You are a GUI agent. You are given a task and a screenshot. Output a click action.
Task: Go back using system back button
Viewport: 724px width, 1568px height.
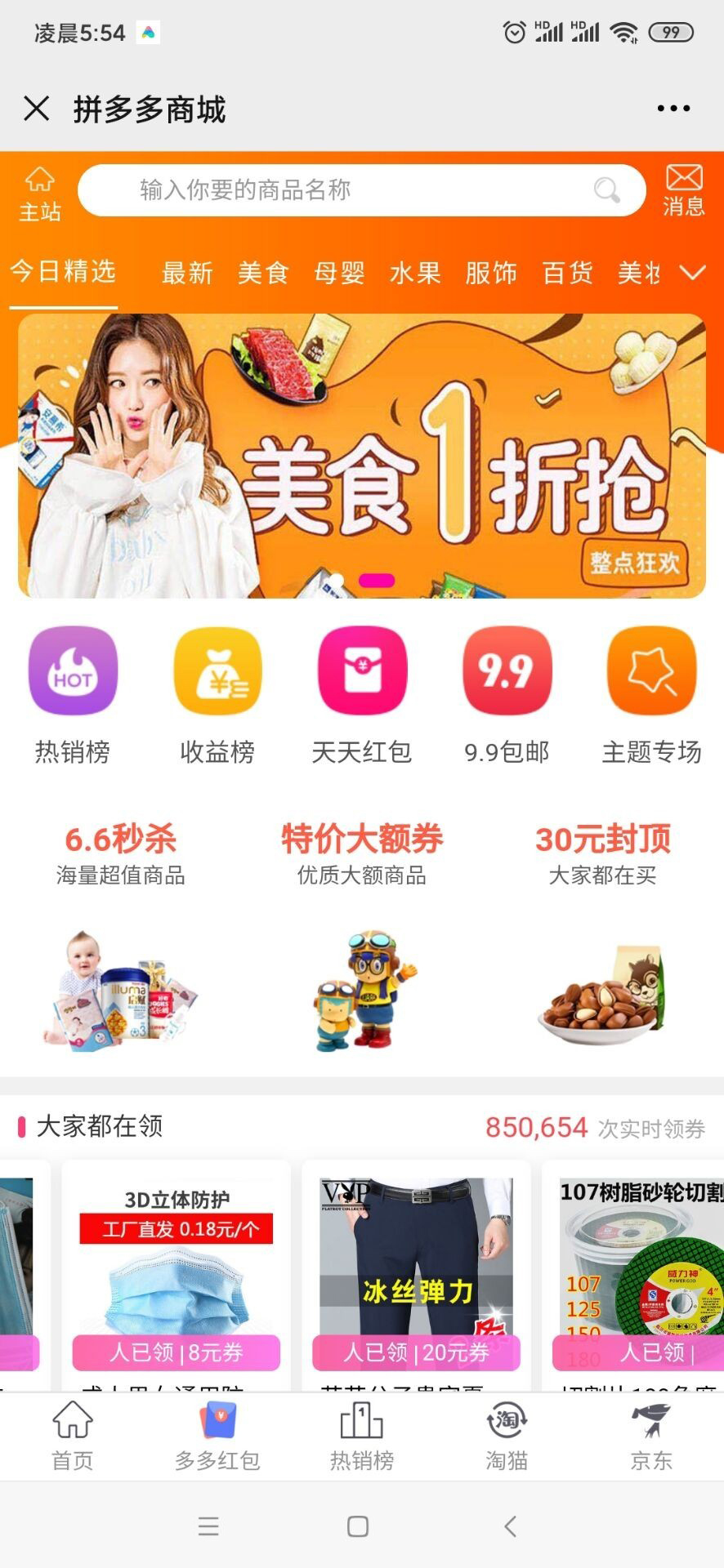tap(511, 1526)
